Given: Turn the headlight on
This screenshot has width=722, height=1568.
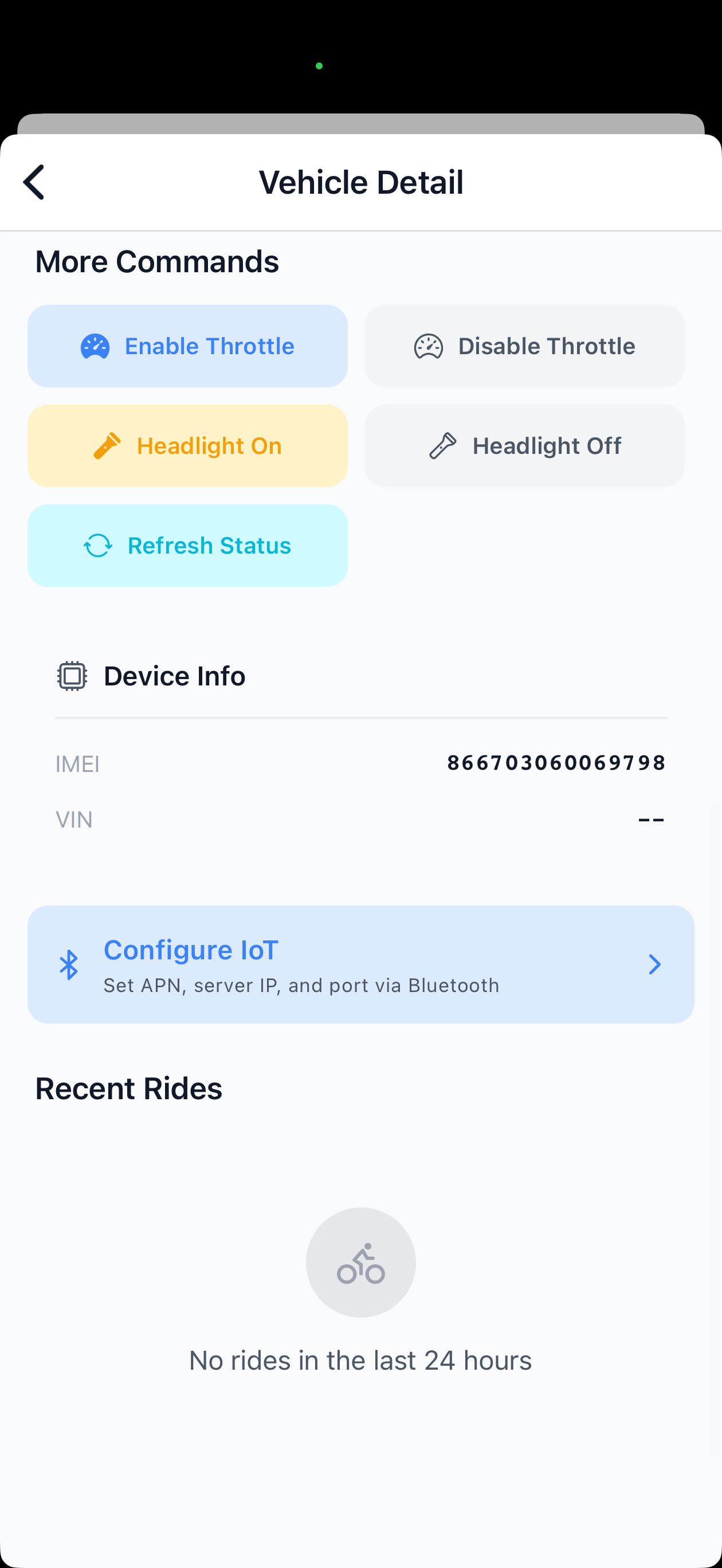Looking at the screenshot, I should click(187, 446).
